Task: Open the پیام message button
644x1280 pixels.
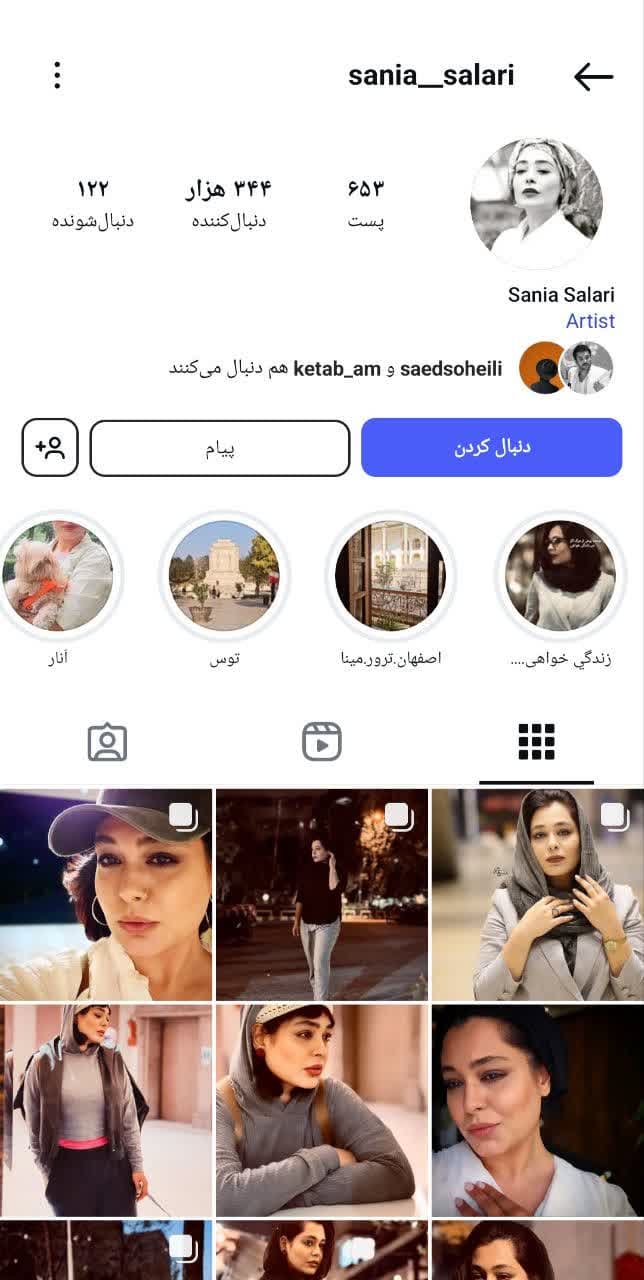Action: (220, 448)
